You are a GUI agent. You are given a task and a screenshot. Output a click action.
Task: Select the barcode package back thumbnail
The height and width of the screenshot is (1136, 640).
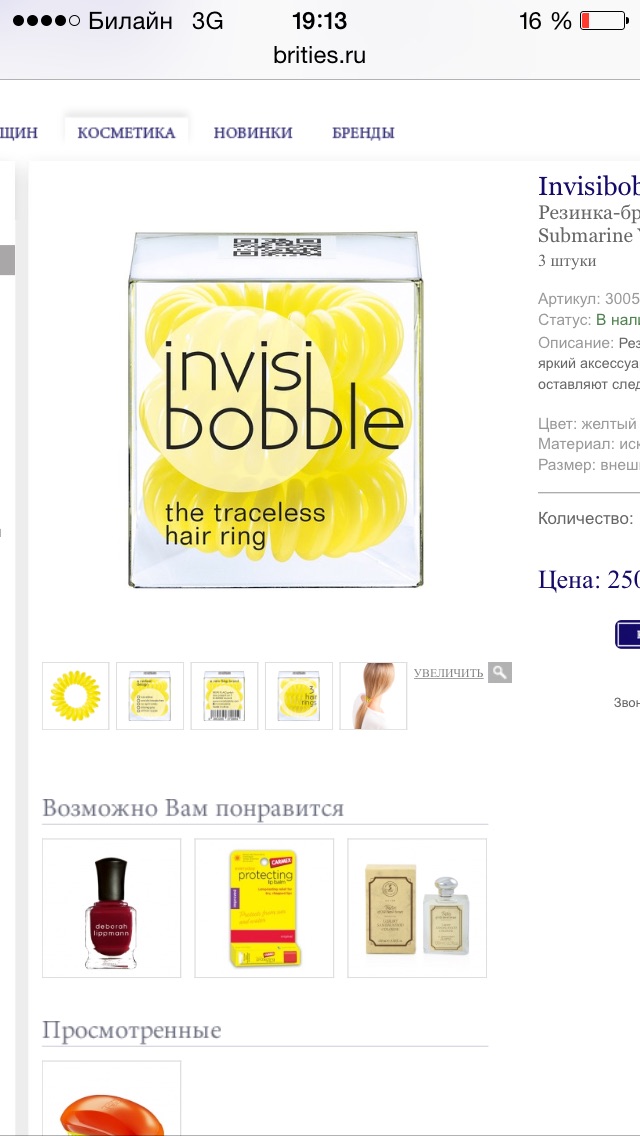[224, 696]
